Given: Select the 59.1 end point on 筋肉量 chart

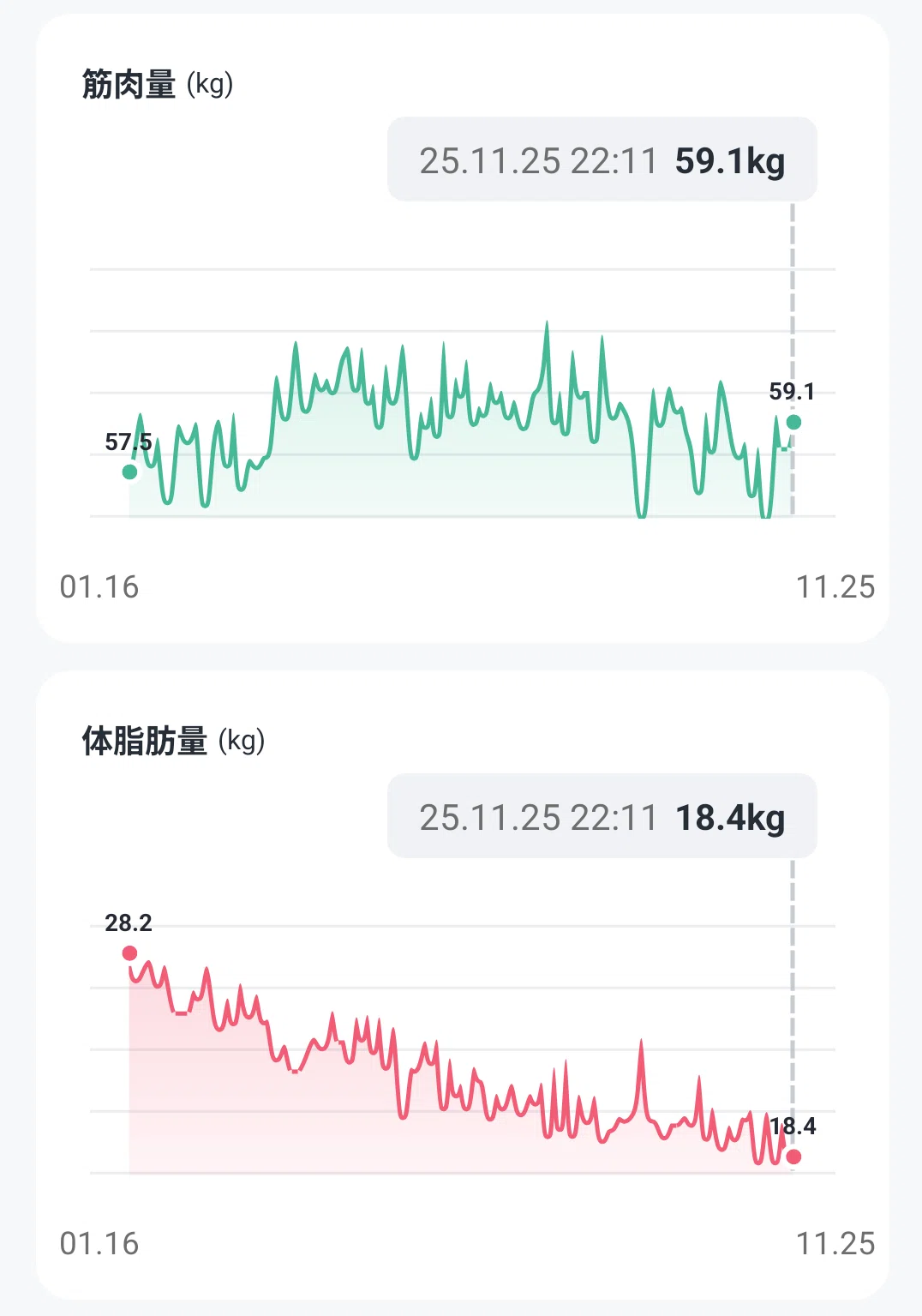Looking at the screenshot, I should (x=793, y=422).
